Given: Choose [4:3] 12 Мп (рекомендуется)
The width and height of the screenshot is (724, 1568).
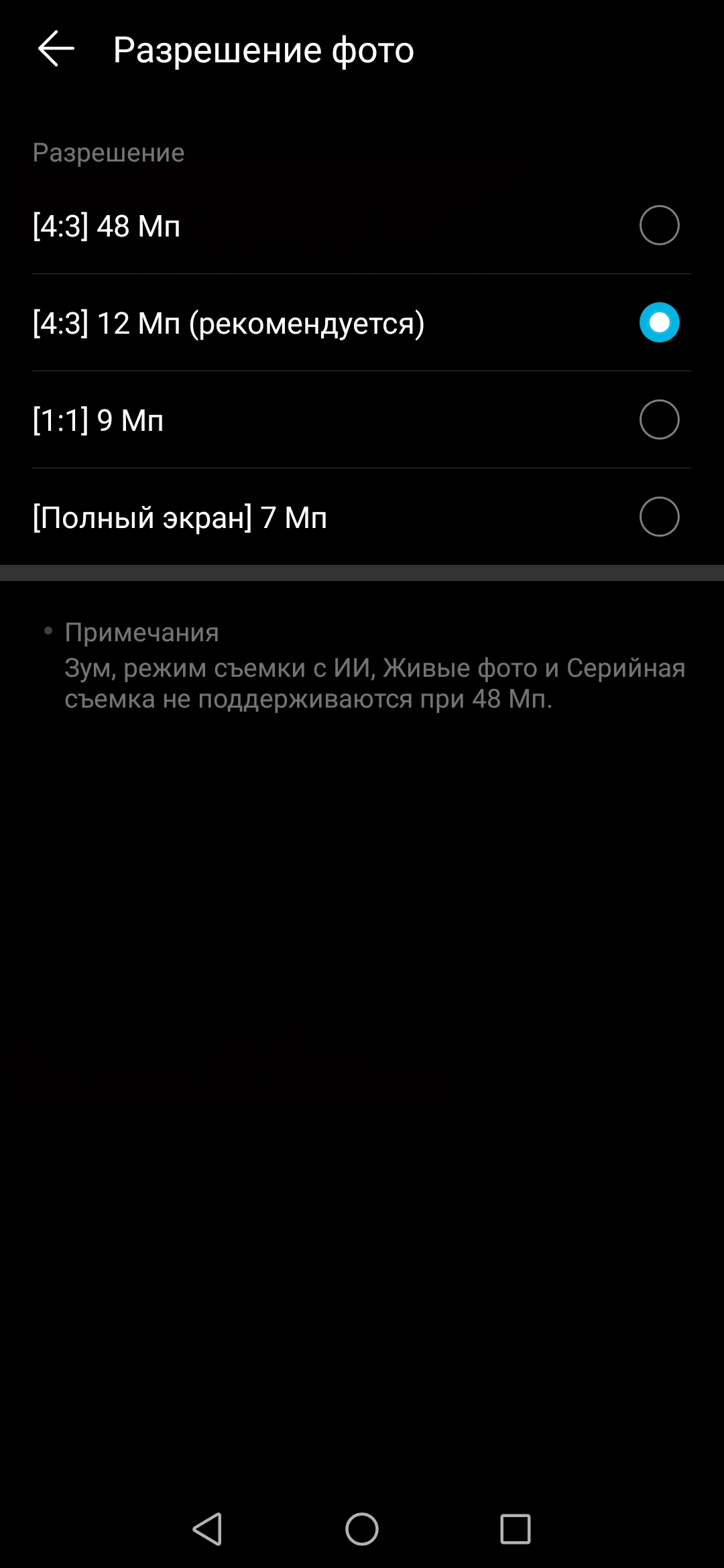Looking at the screenshot, I should tap(659, 322).
